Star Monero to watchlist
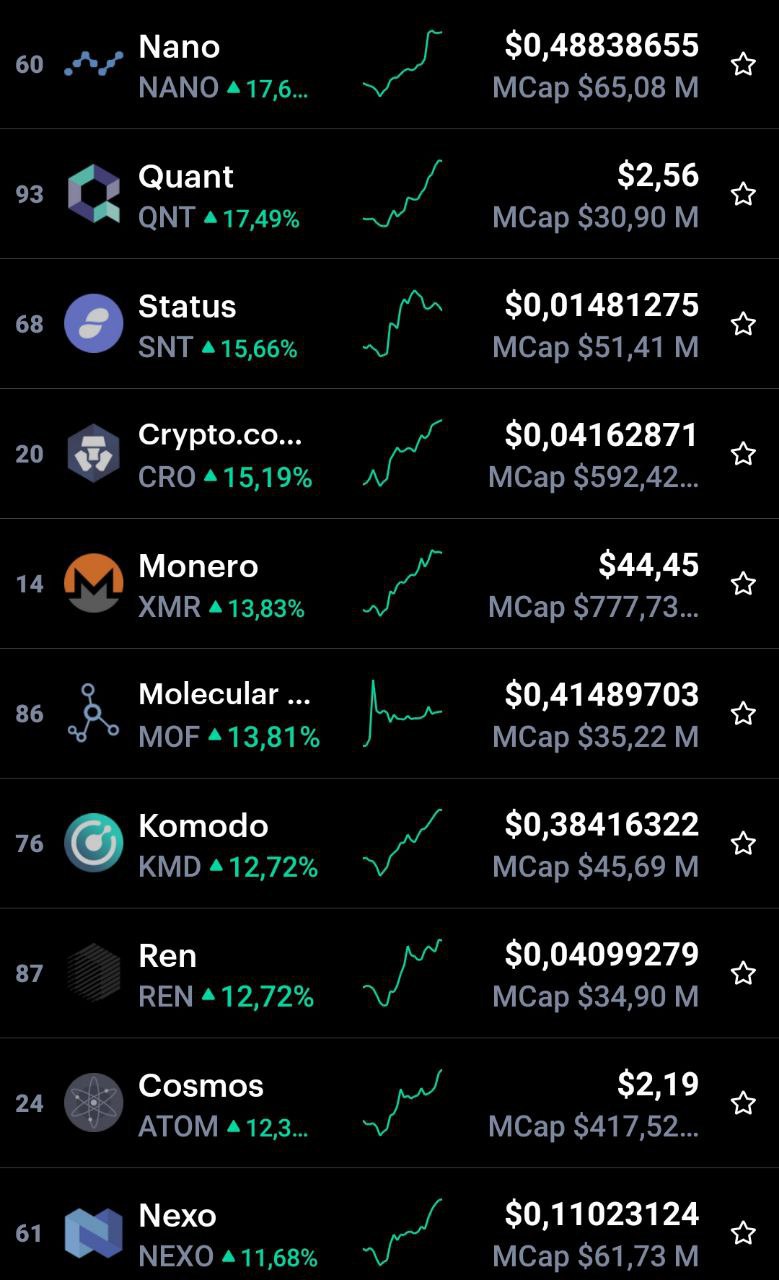779x1280 pixels. coord(743,584)
